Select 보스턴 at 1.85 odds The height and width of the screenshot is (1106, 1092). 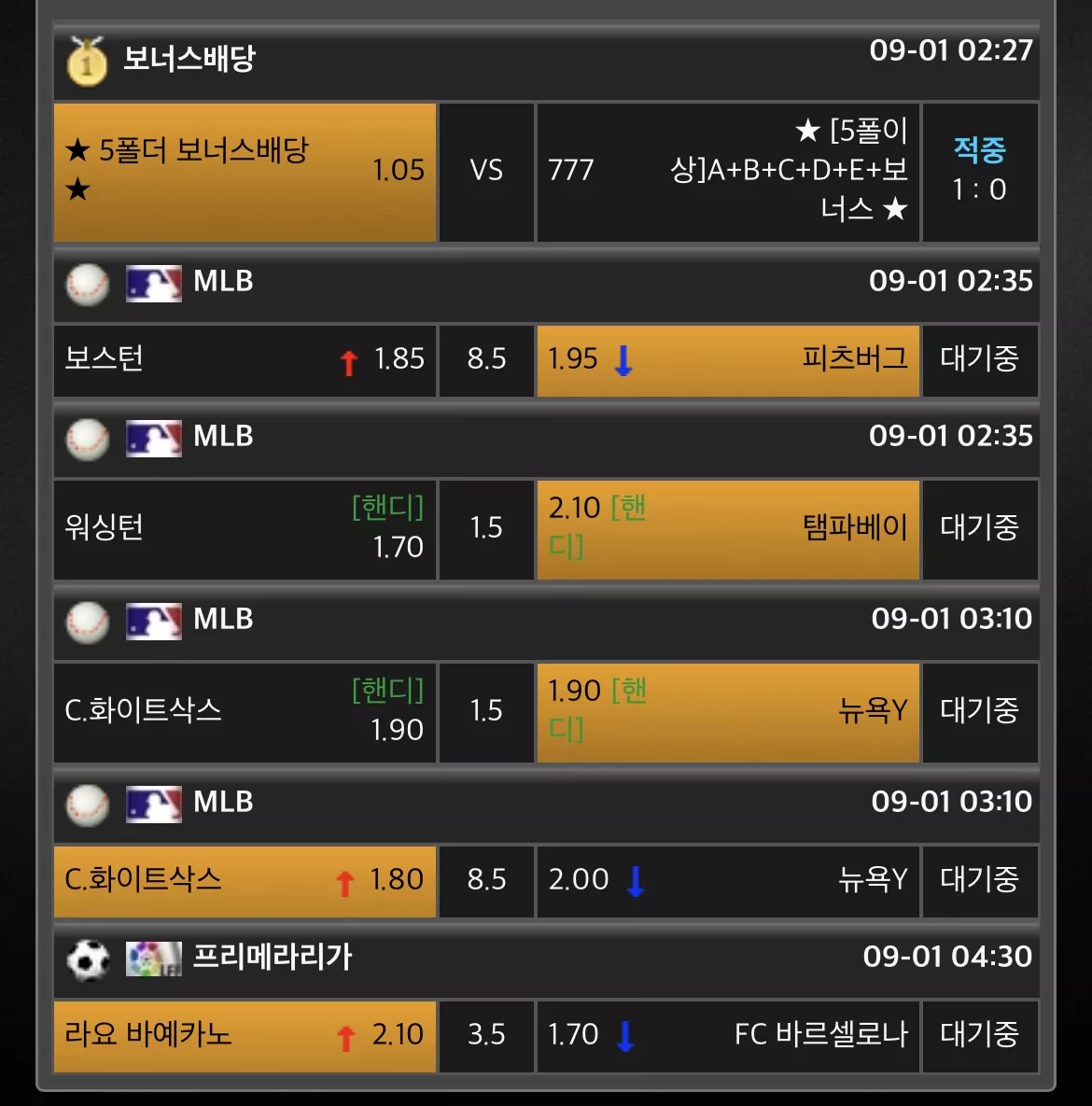(245, 360)
